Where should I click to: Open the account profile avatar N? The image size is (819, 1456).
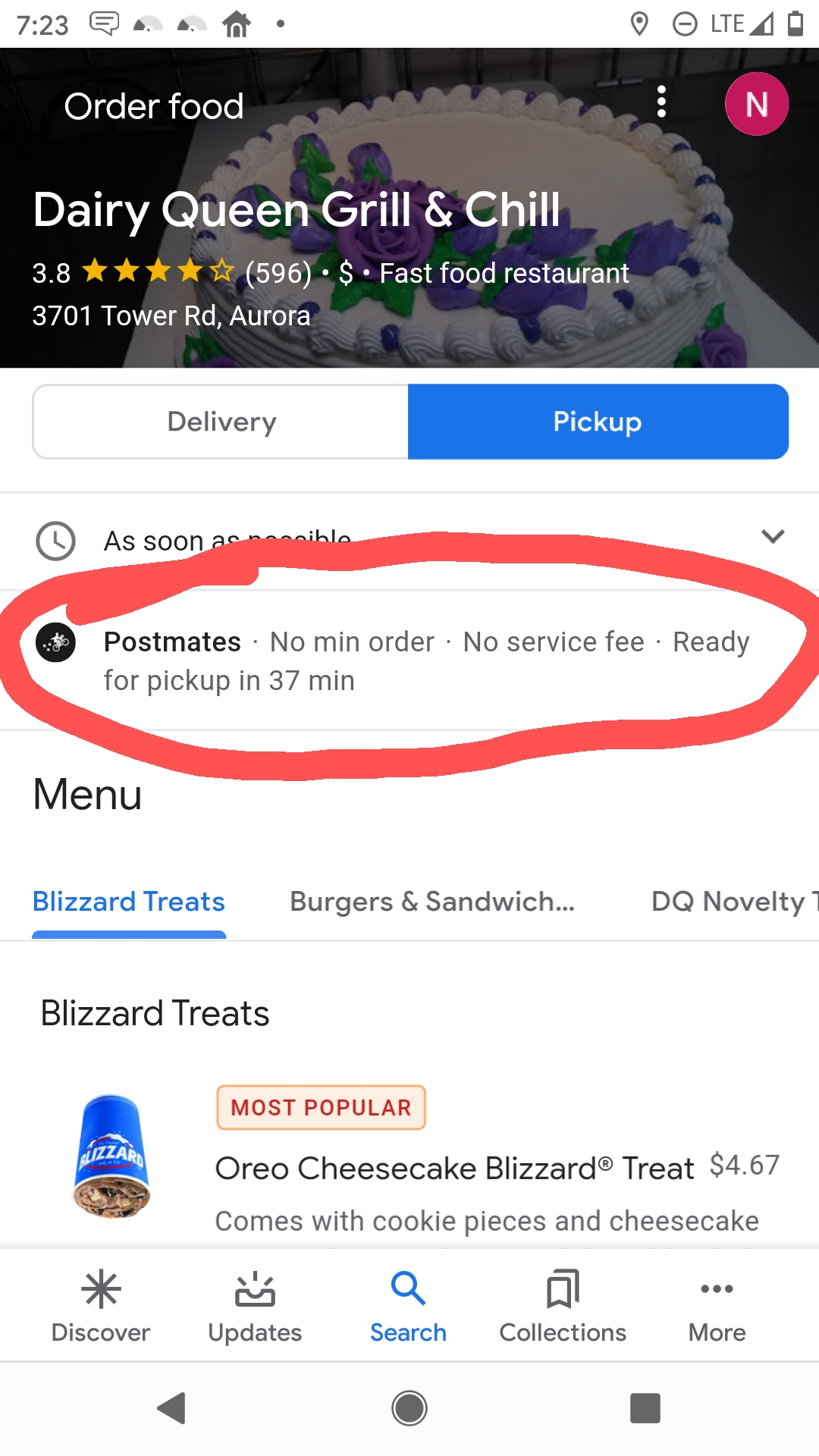point(756,104)
